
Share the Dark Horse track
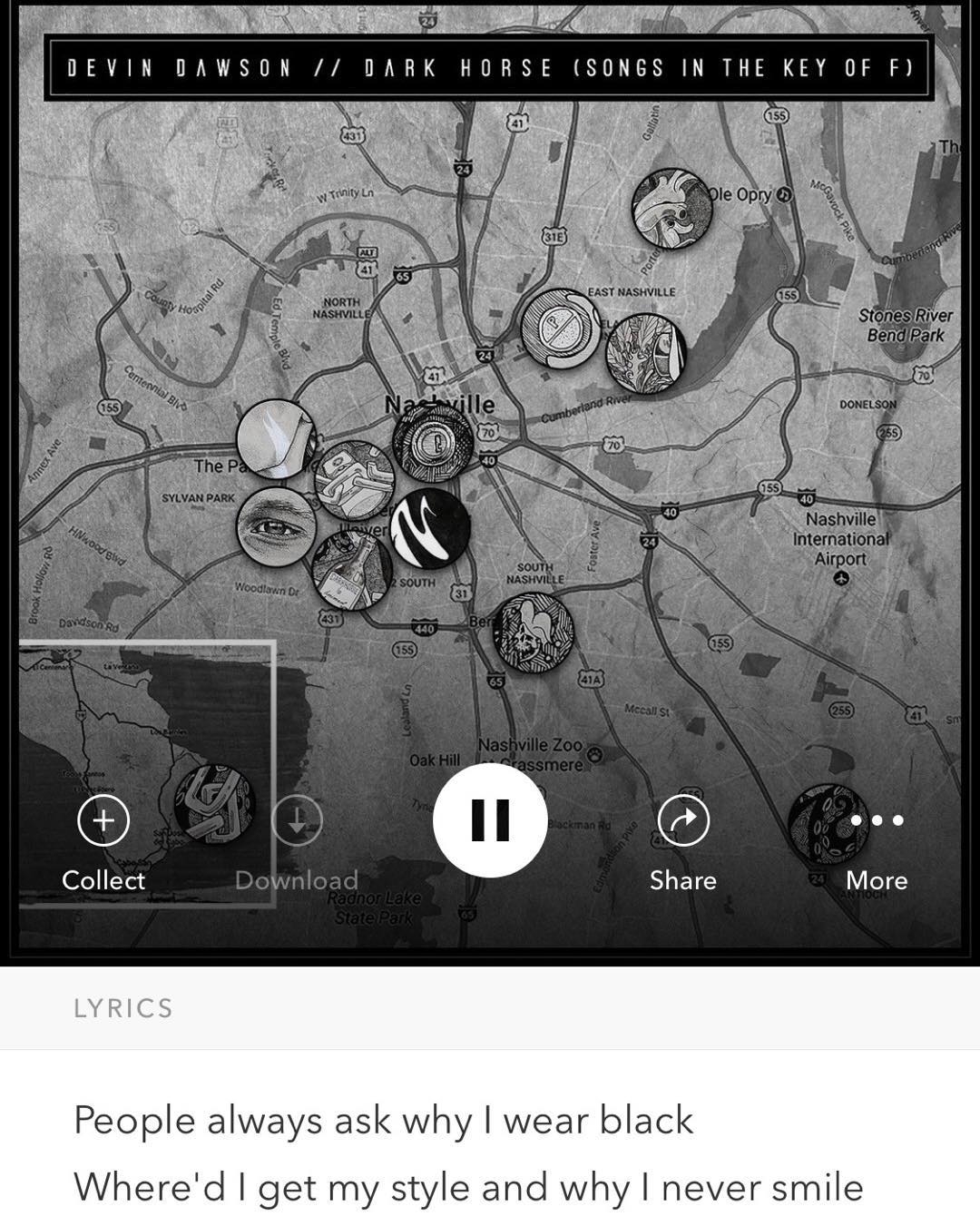tap(682, 820)
